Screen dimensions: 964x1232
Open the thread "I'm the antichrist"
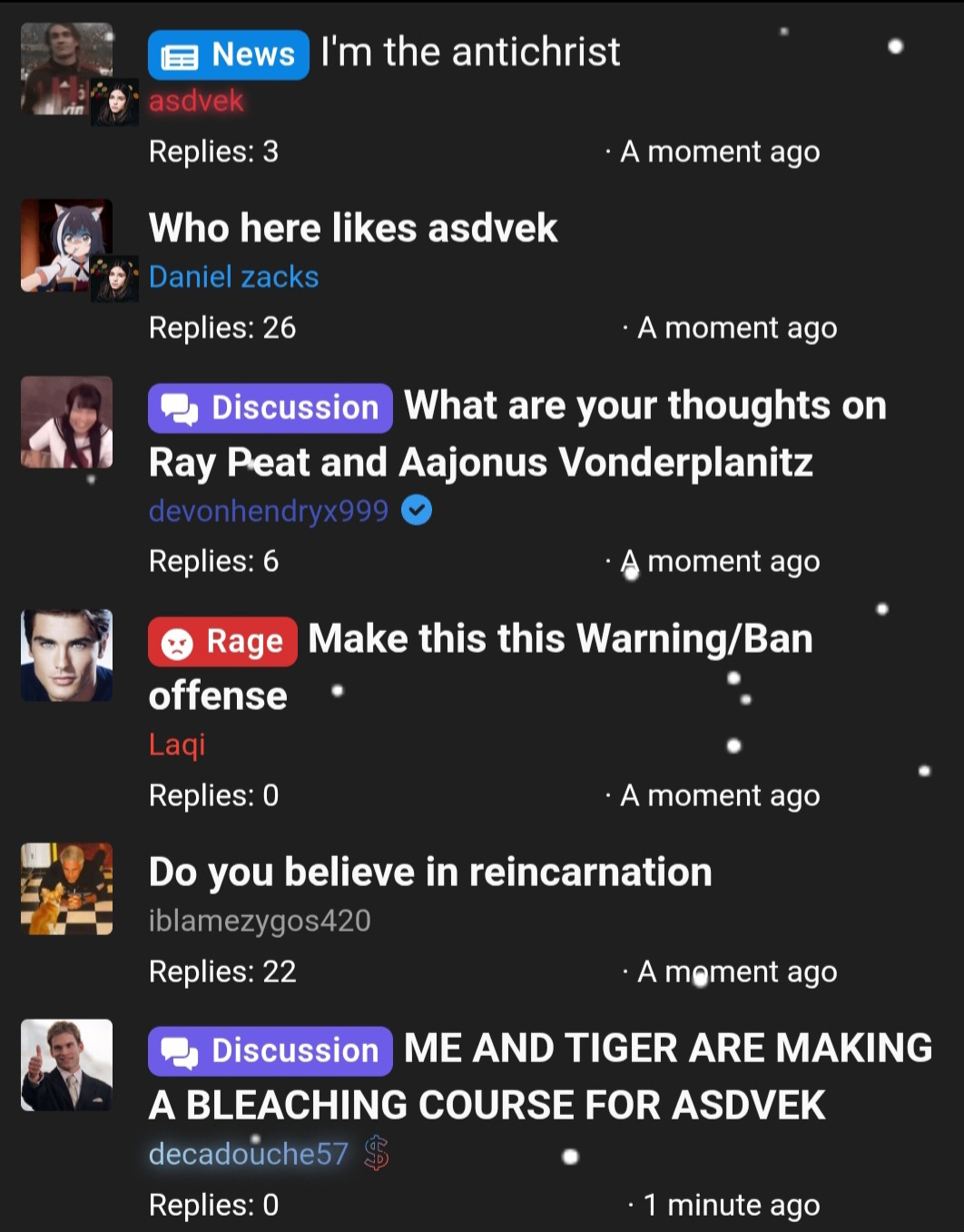pyautogui.click(x=470, y=52)
